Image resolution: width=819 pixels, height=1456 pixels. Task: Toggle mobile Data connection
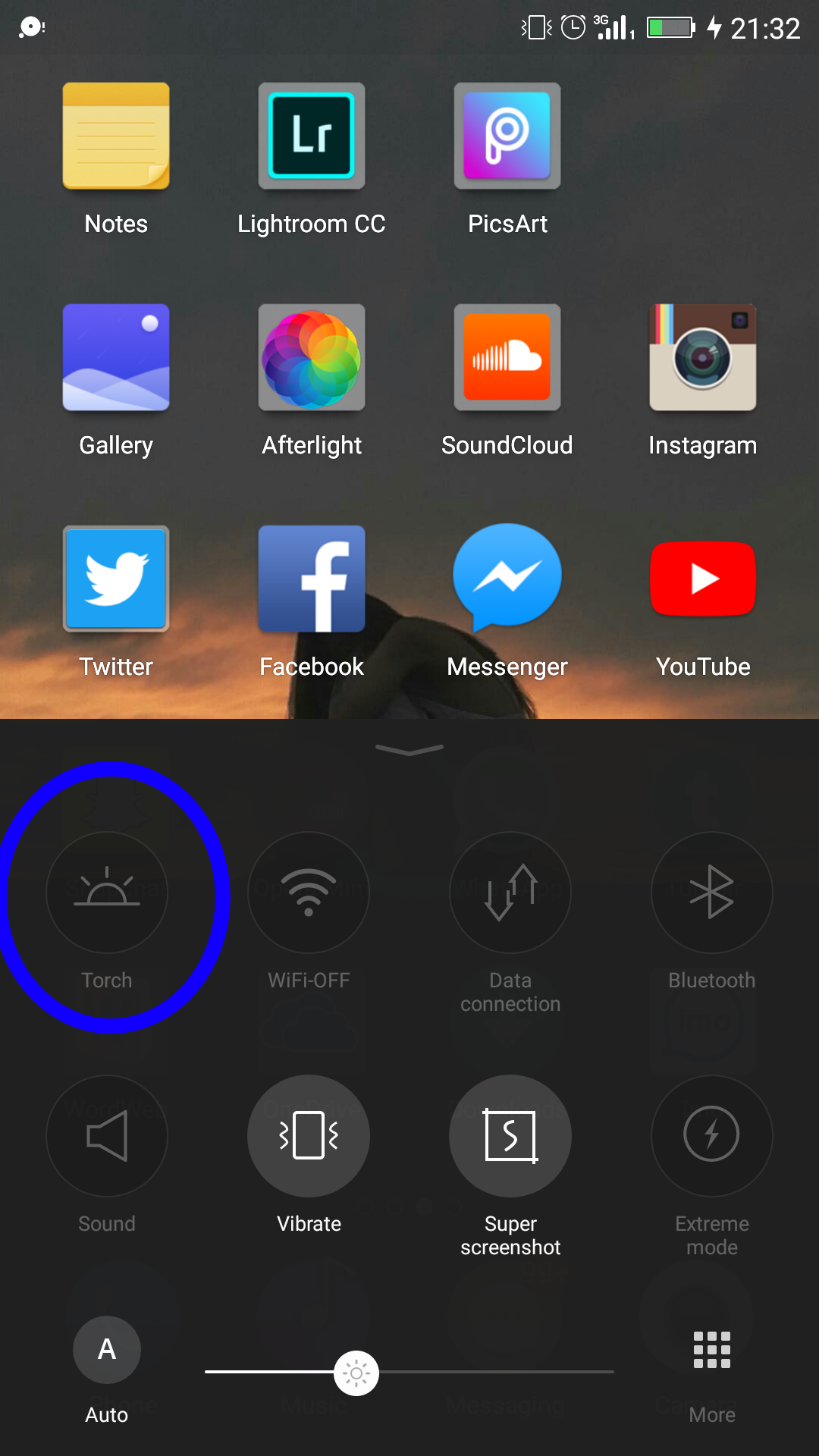tap(510, 893)
